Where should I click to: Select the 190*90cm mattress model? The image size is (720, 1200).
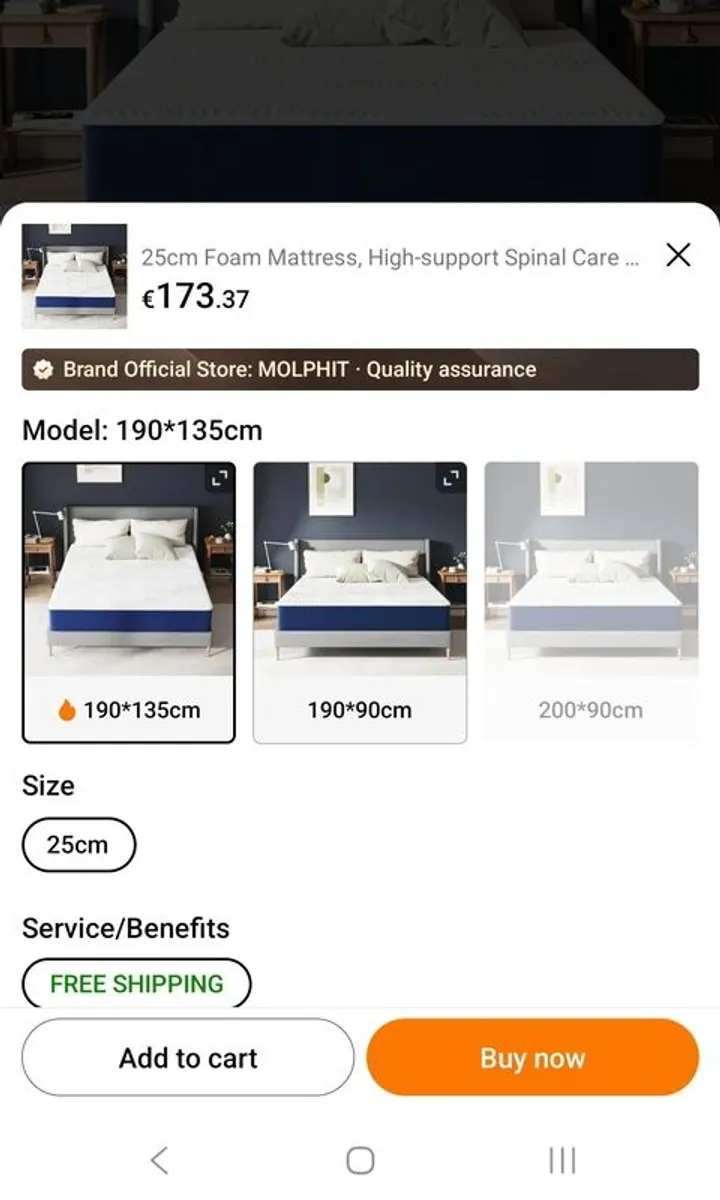[359, 600]
